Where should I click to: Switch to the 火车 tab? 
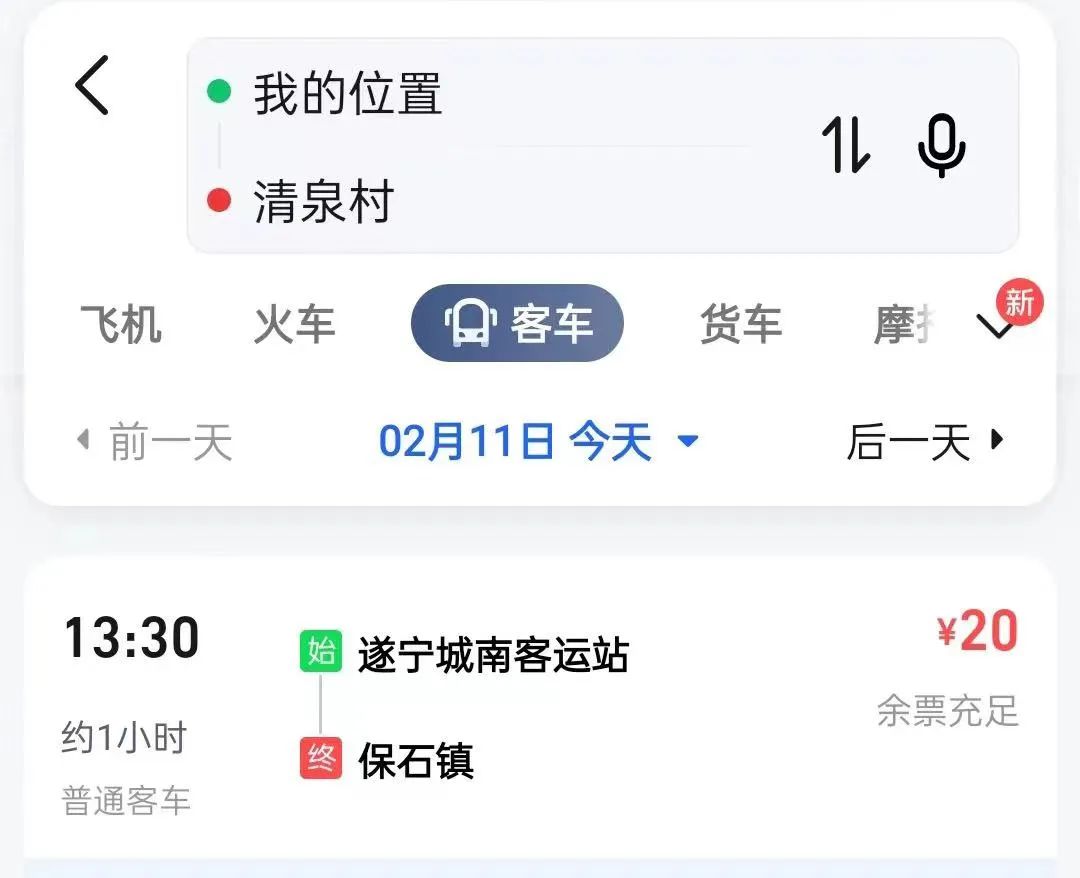[x=294, y=325]
